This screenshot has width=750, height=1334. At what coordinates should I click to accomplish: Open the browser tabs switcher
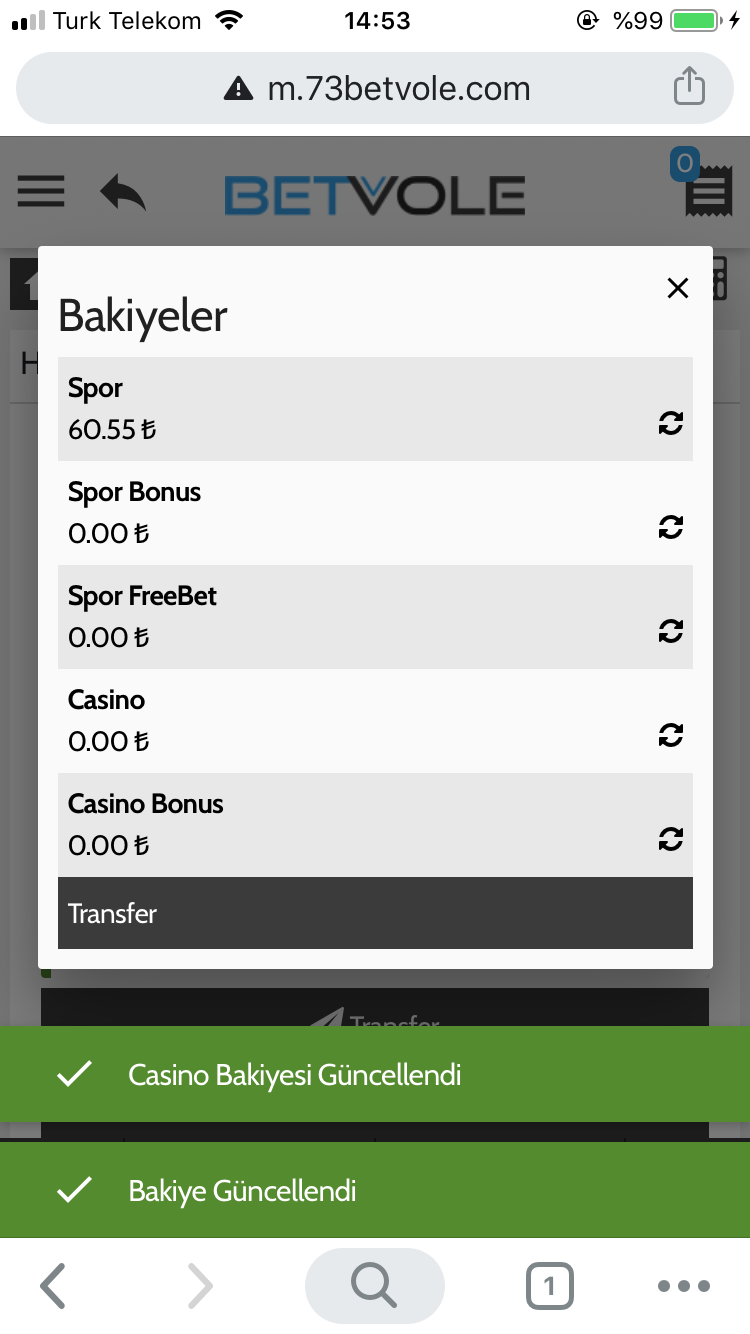click(549, 1286)
